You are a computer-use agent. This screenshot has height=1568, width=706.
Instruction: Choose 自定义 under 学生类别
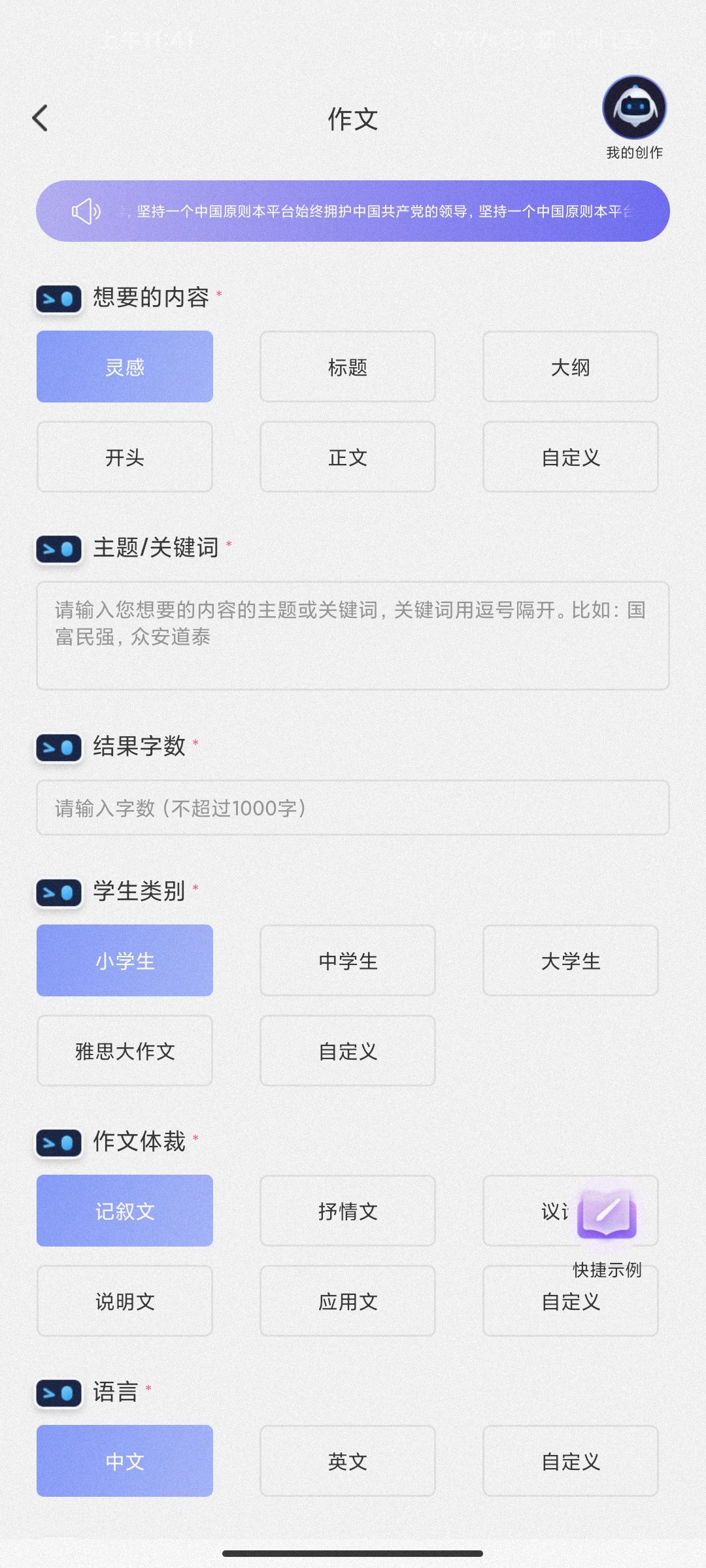[347, 1051]
